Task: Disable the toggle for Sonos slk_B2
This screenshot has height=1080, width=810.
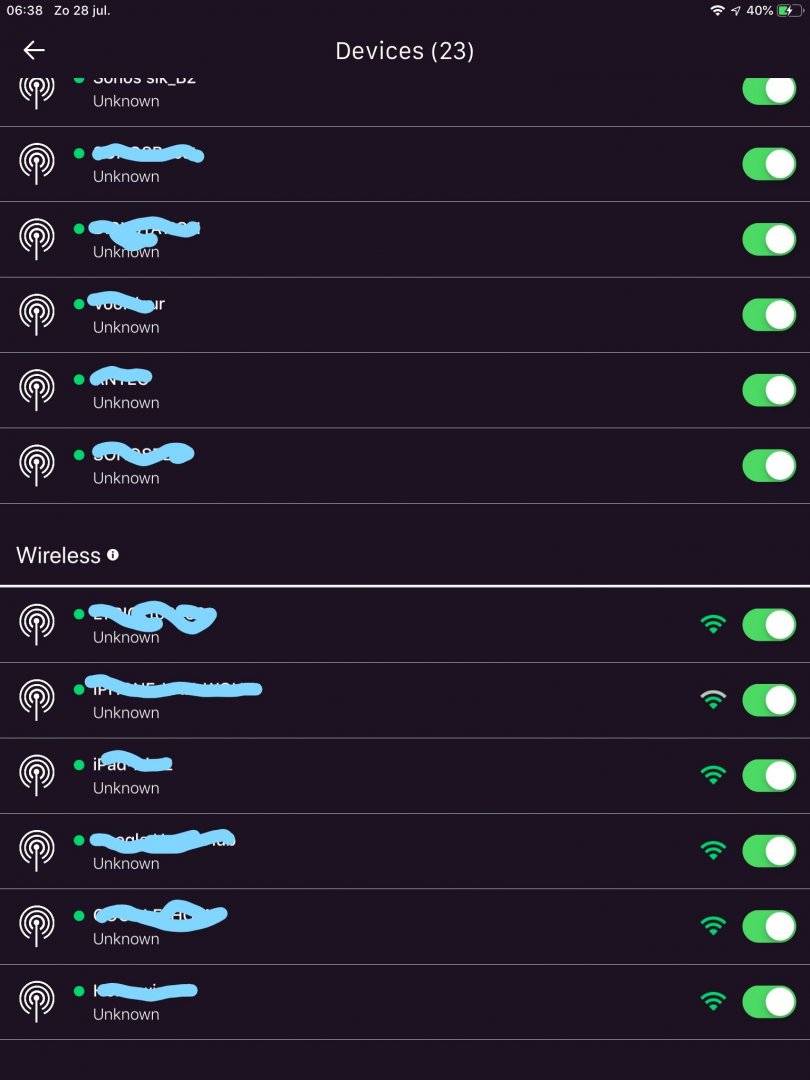Action: tap(768, 88)
